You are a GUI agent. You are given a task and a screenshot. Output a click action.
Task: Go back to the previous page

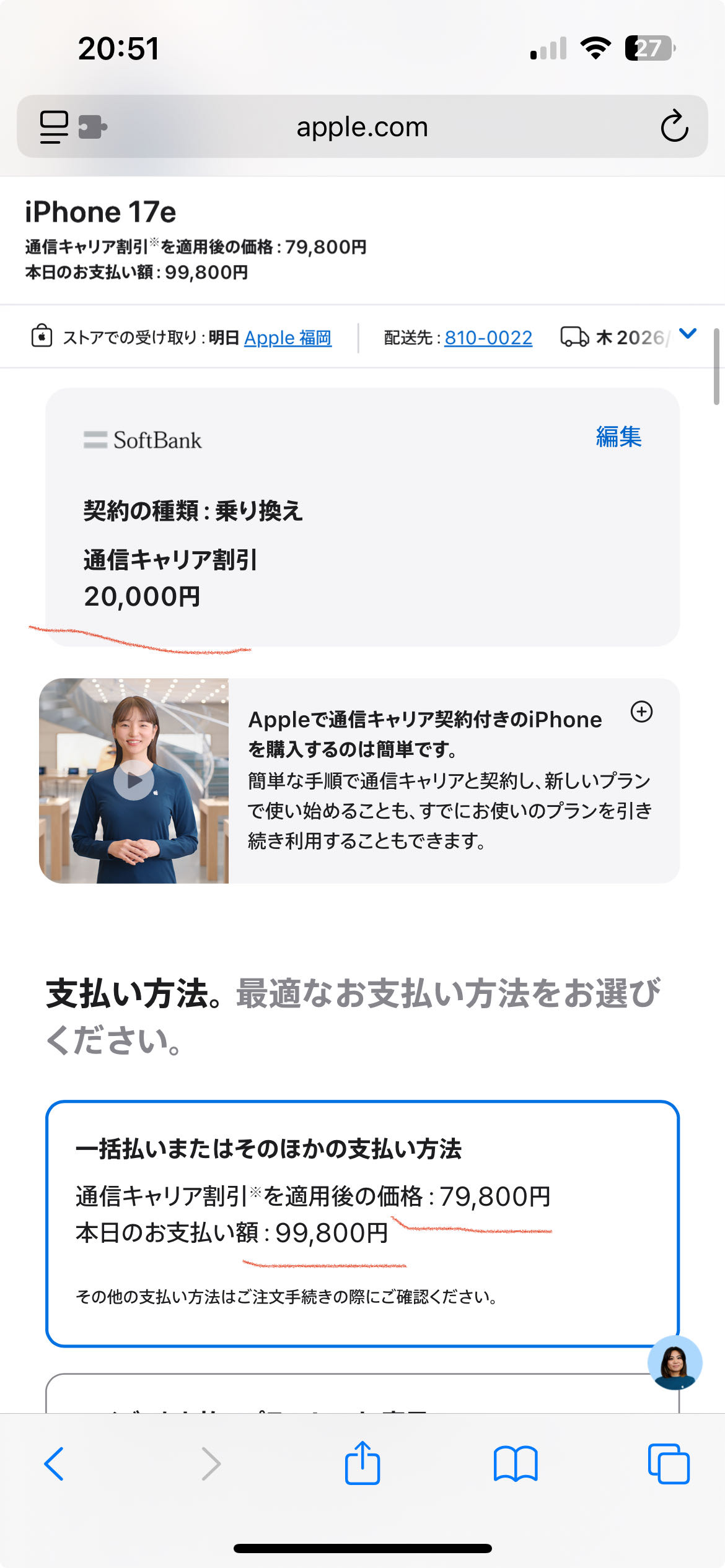(x=55, y=1464)
